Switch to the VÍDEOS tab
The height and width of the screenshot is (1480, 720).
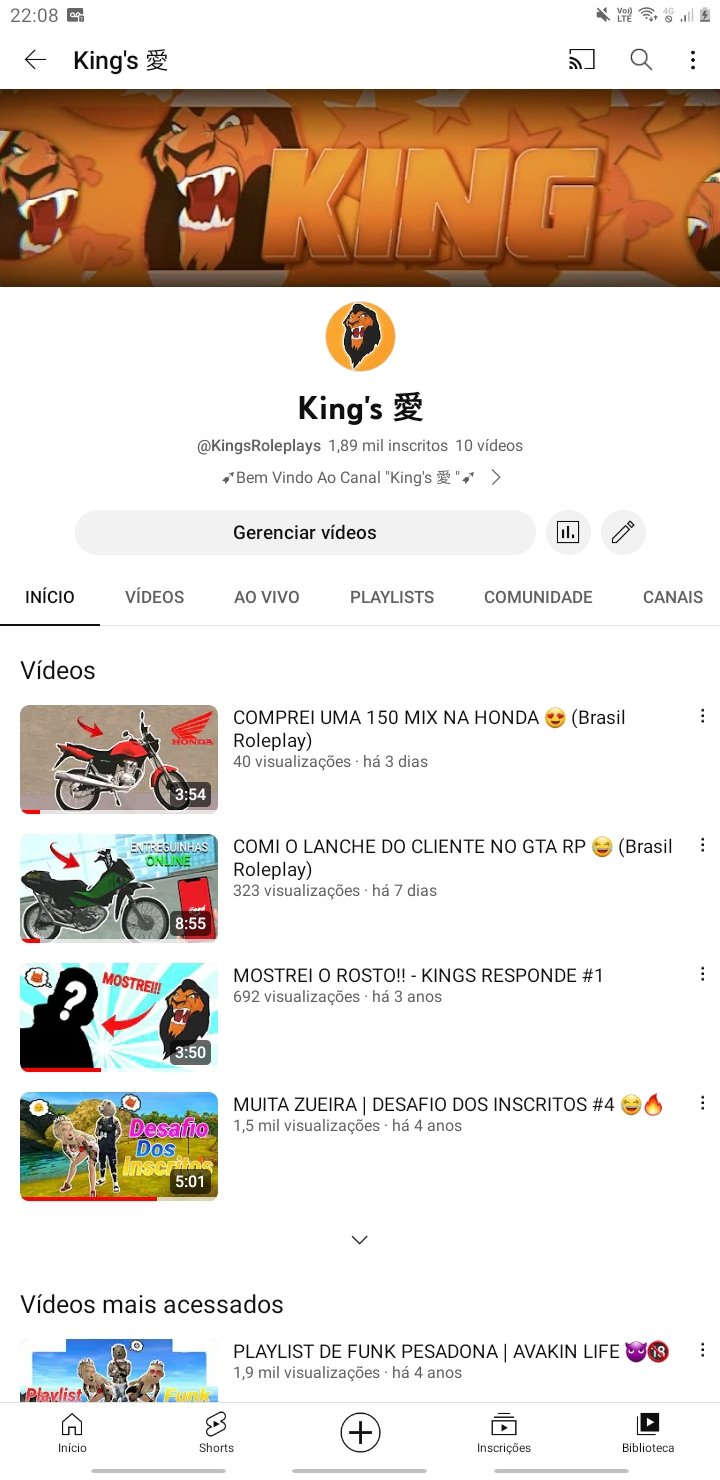[x=154, y=597]
